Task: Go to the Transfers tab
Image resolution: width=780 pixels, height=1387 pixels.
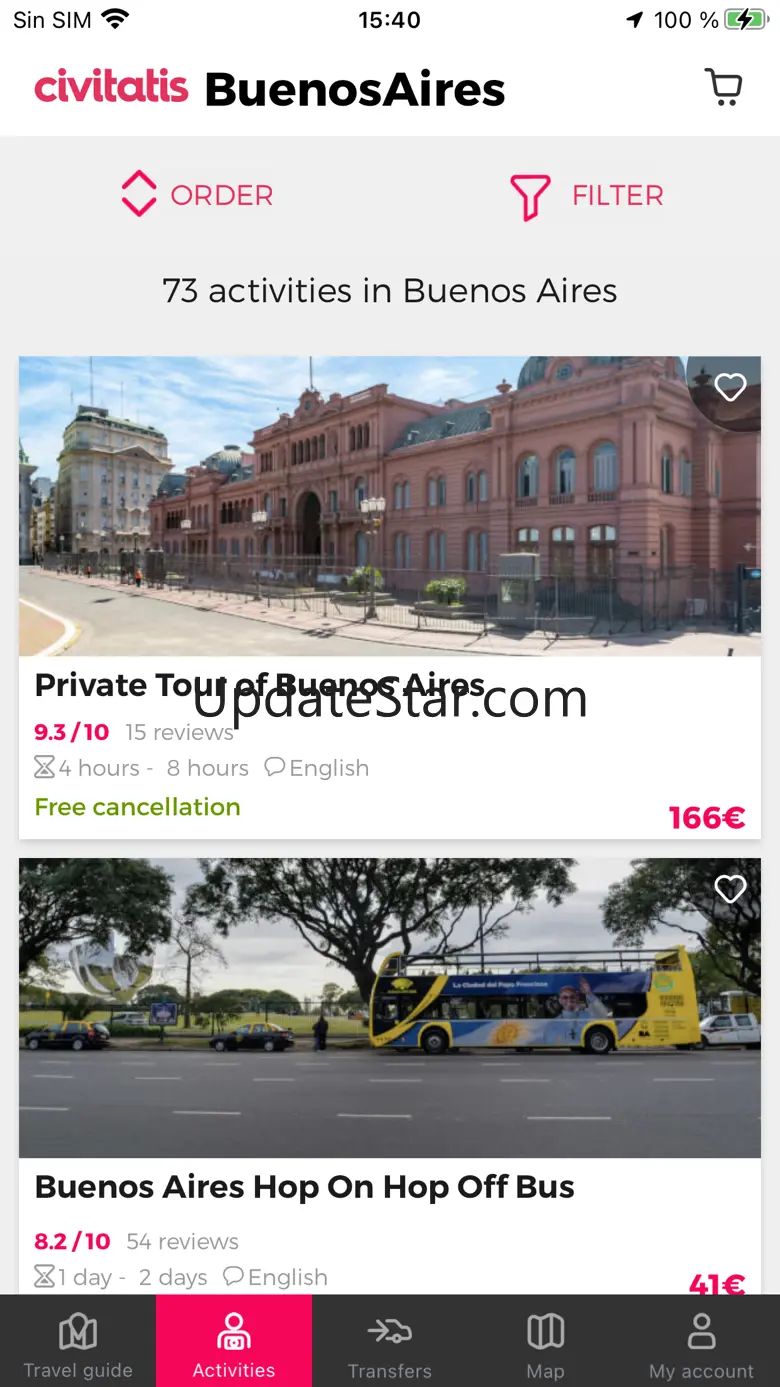Action: (390, 1341)
